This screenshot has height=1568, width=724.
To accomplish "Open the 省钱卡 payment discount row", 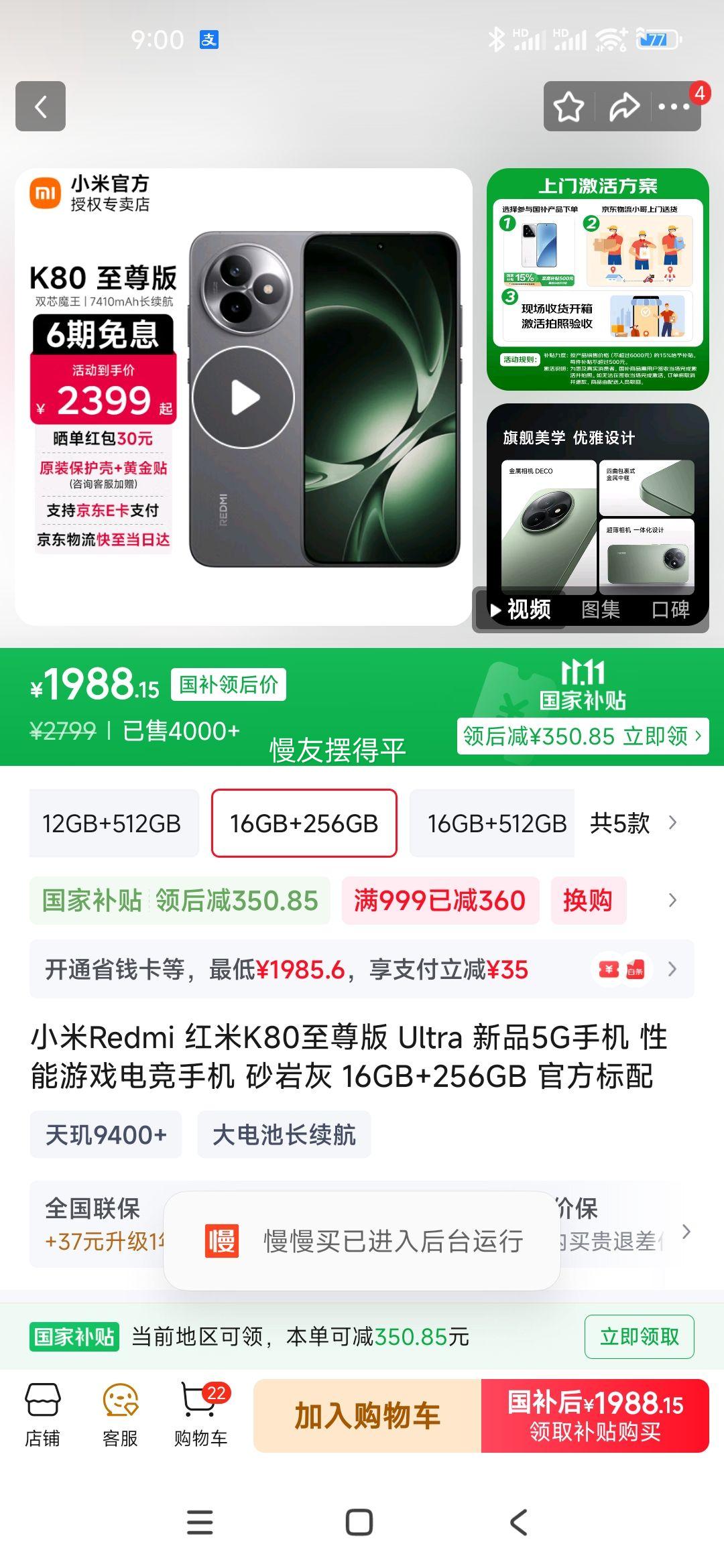I will click(361, 969).
